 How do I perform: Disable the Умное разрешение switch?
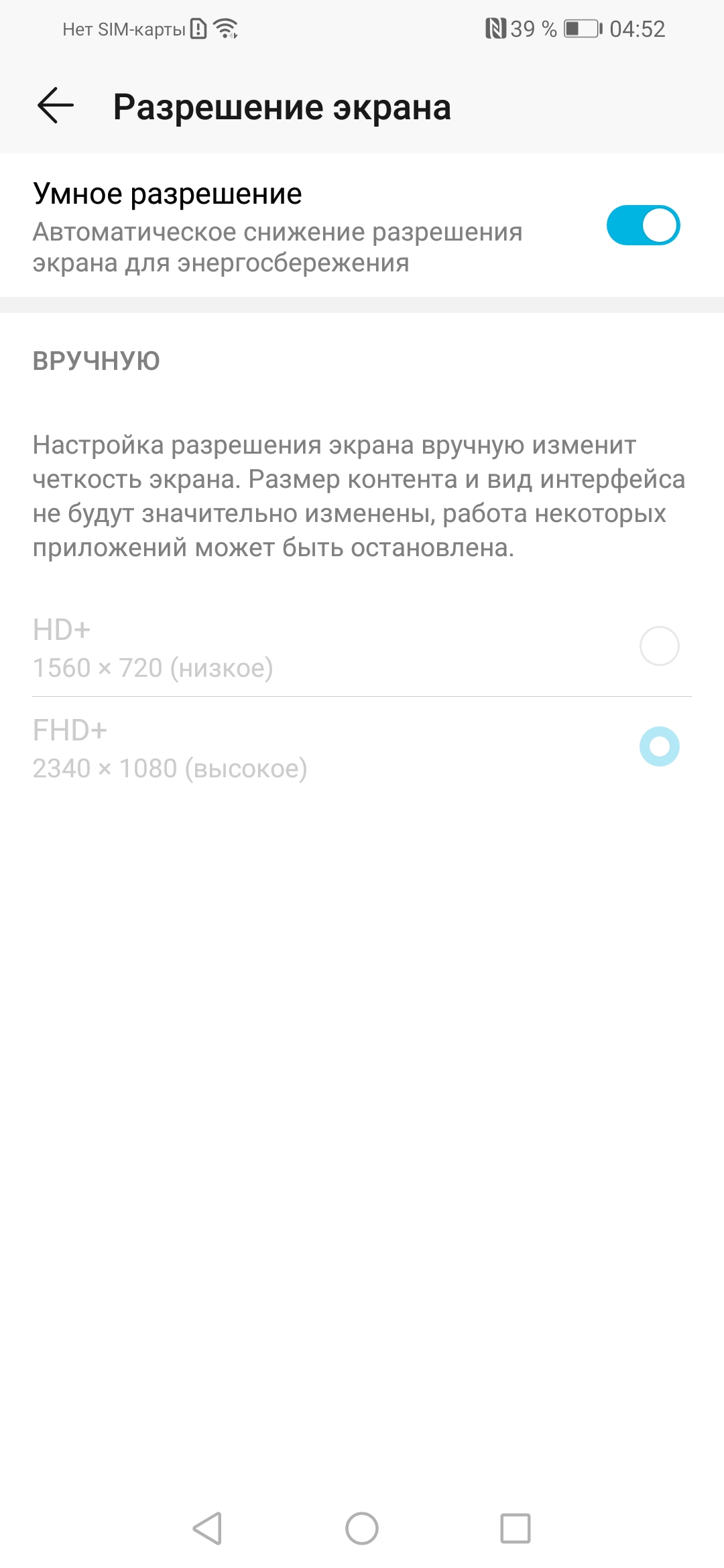coord(643,225)
